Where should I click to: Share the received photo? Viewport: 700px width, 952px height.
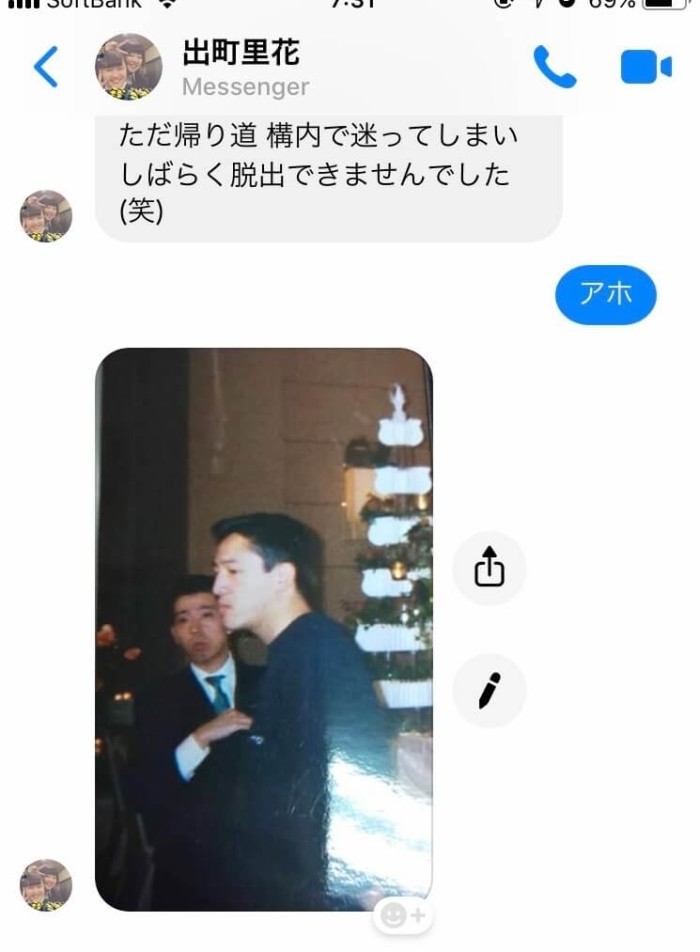(489, 569)
